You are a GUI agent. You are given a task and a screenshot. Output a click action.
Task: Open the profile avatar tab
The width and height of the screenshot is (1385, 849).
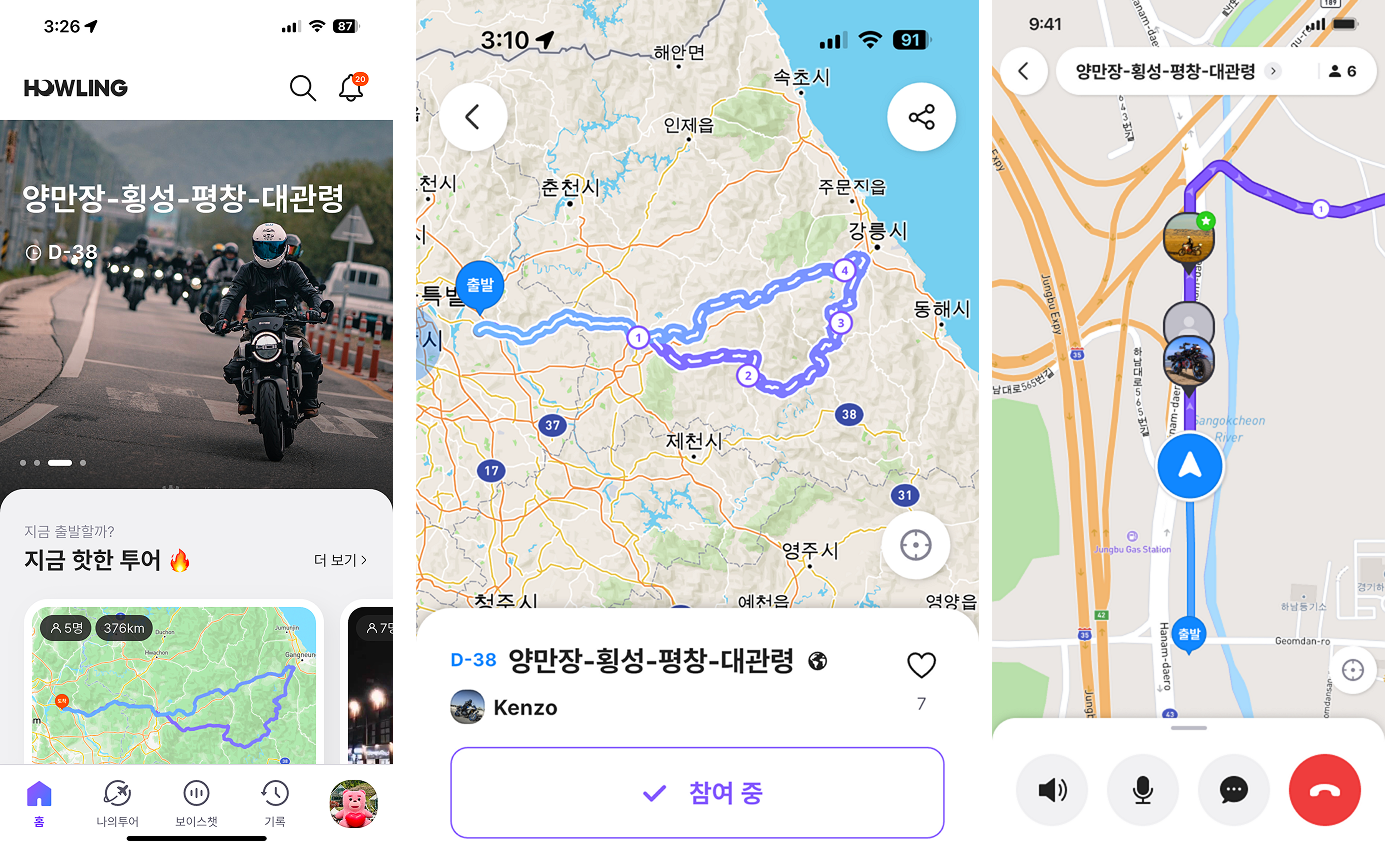[x=353, y=803]
